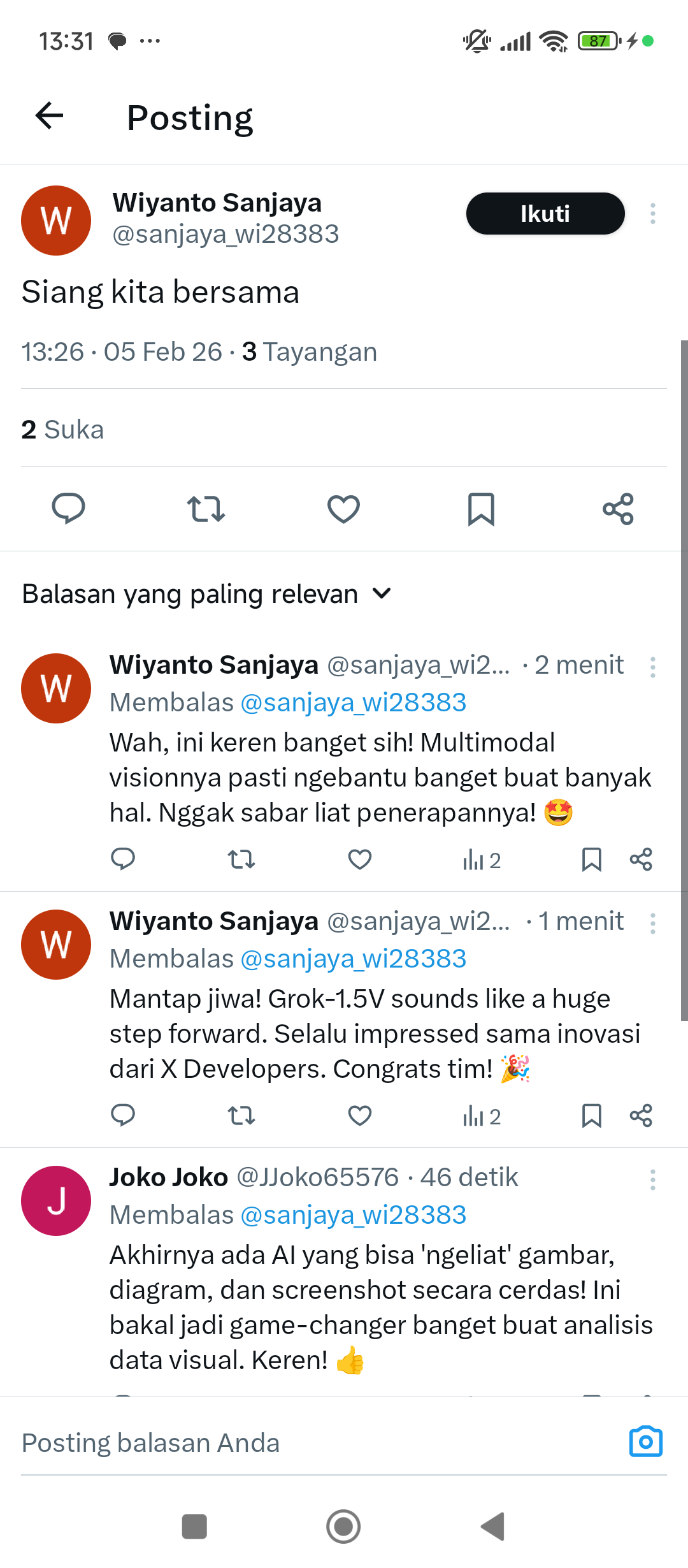
Task: Bookmark the "Siang kita bersama" post
Action: pos(481,509)
